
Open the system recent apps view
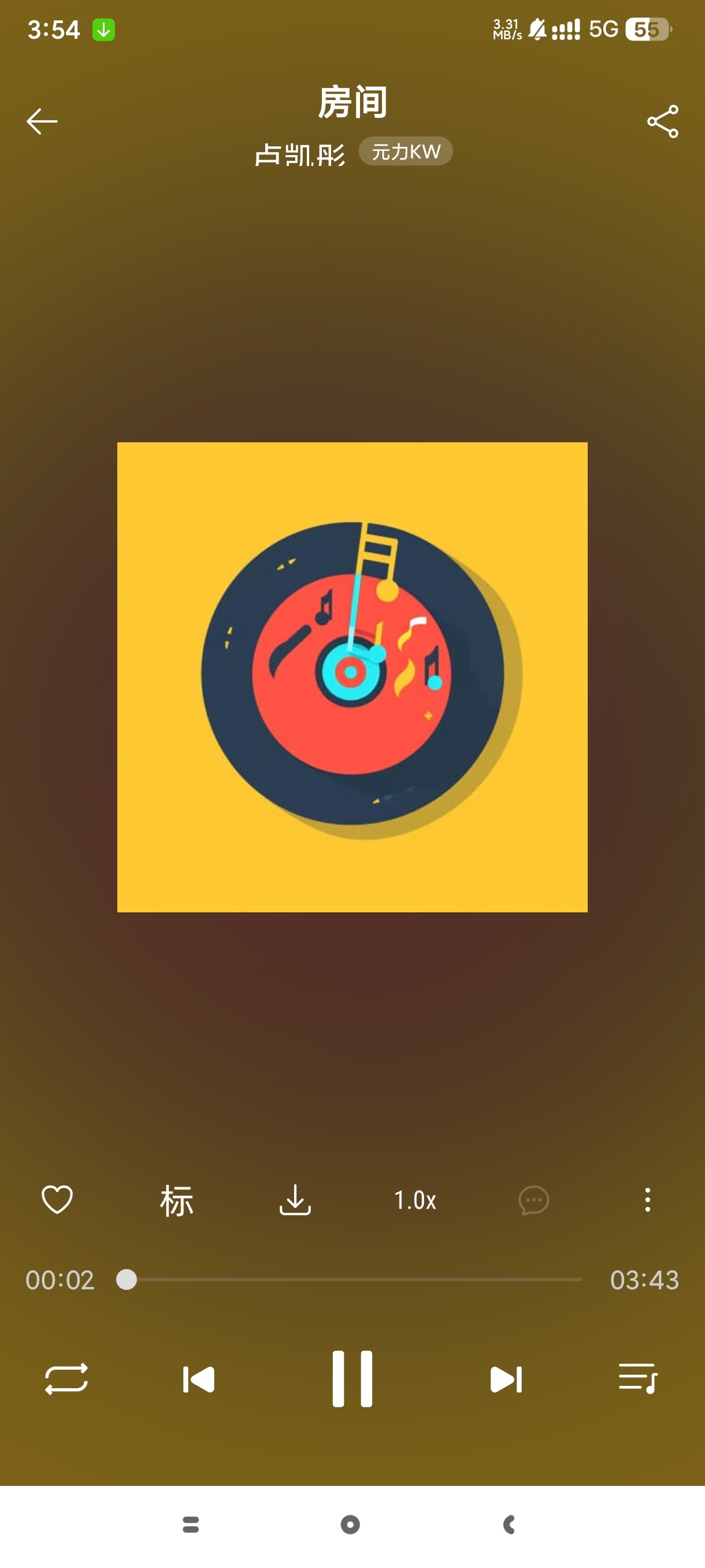pos(191,1524)
